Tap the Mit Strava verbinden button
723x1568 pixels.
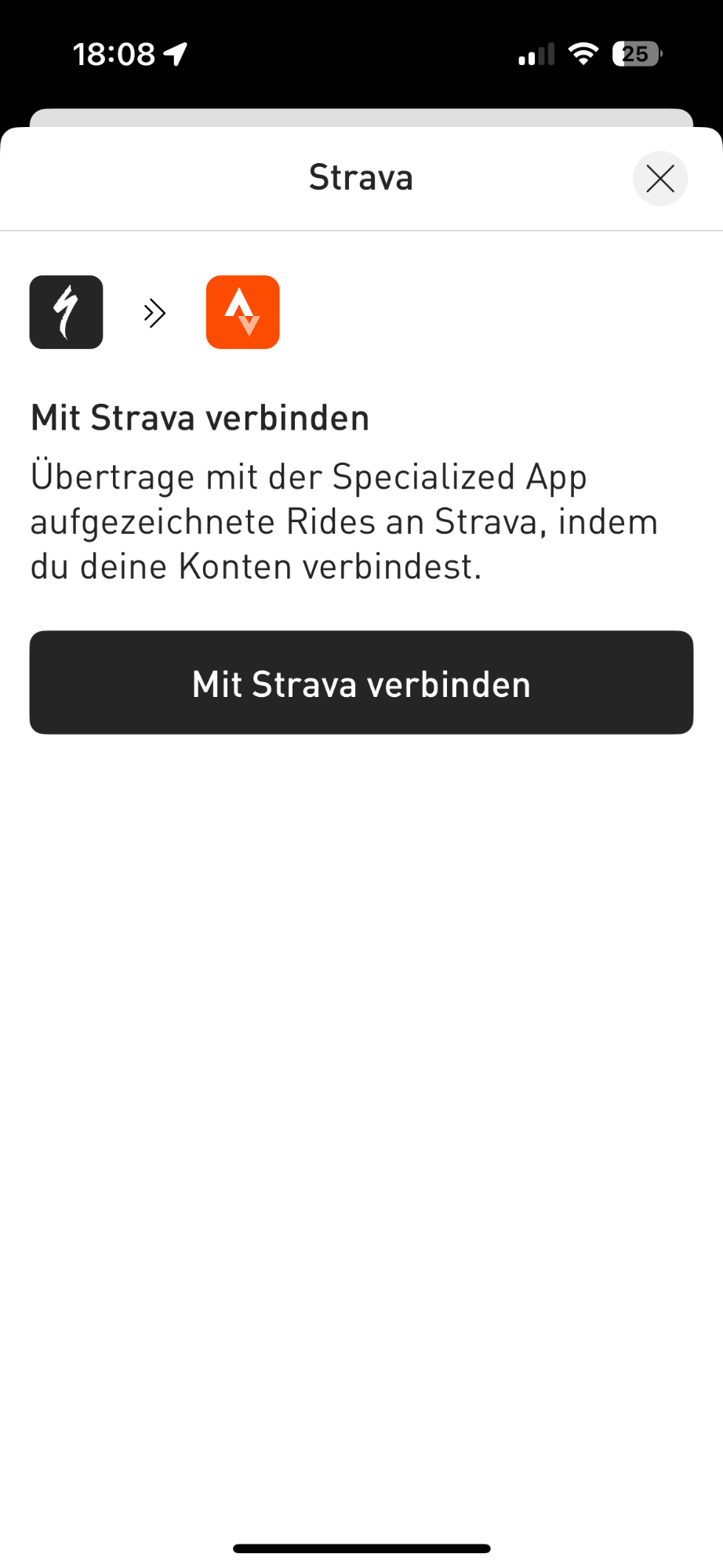point(361,683)
